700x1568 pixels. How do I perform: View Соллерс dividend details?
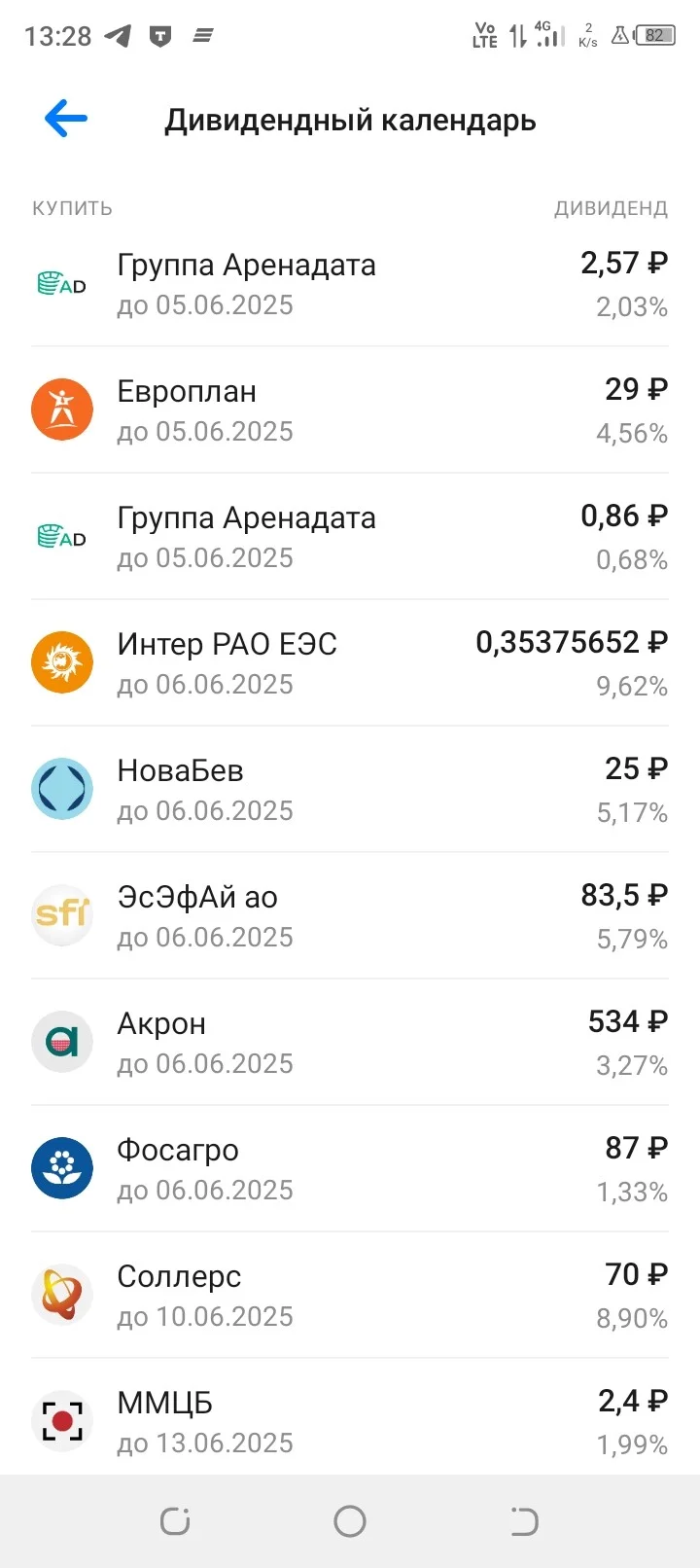pyautogui.click(x=350, y=1296)
